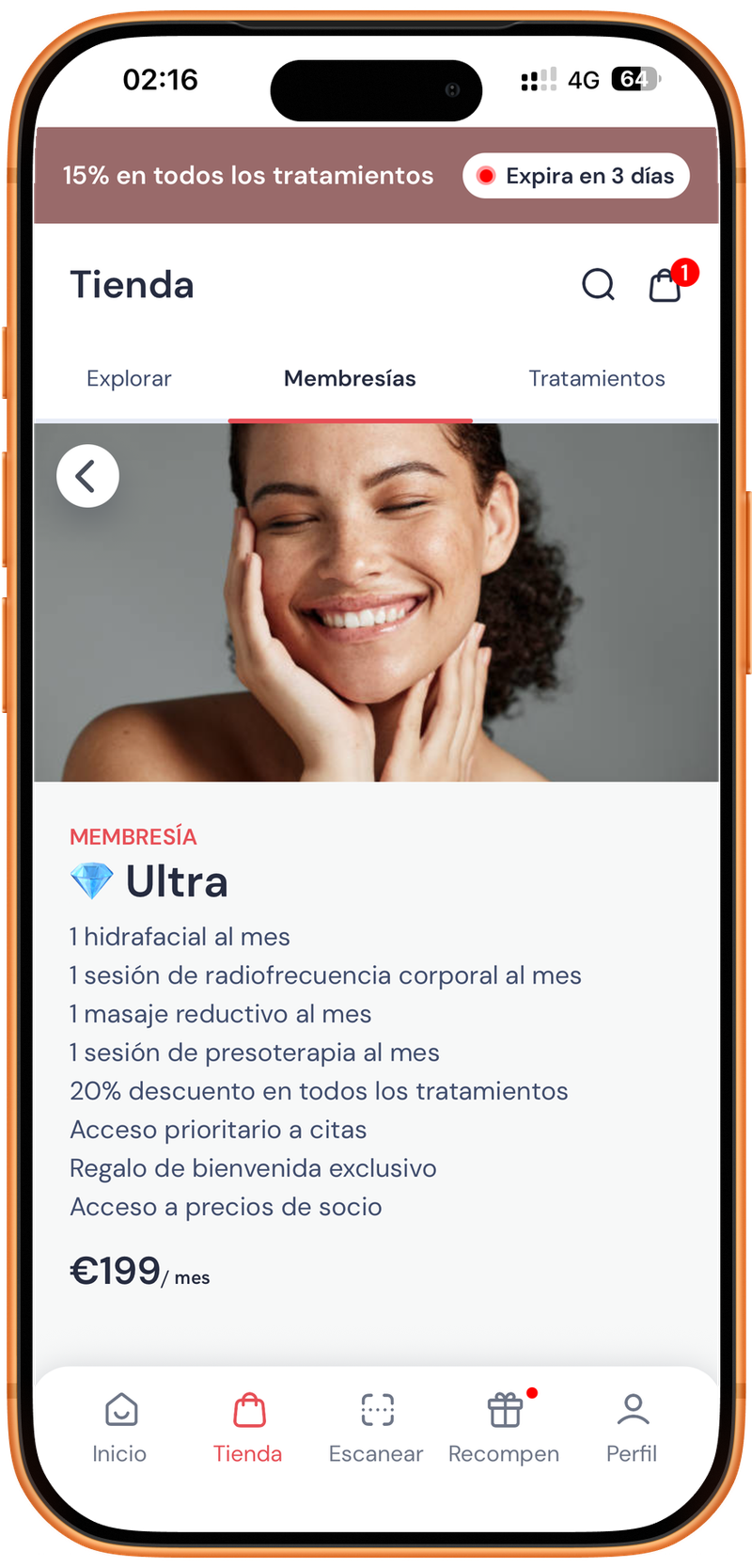Tap the Recompensas gift icon

point(504,1409)
